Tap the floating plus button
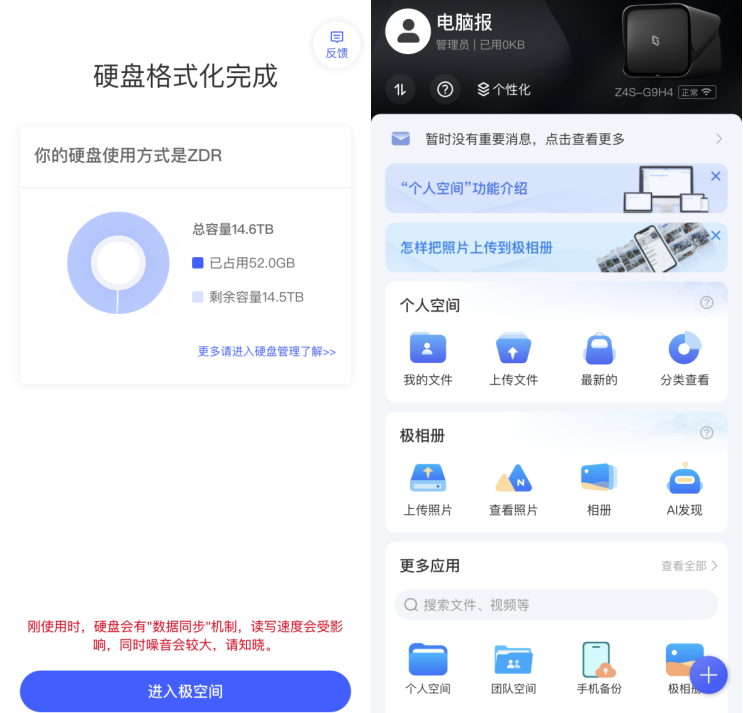 click(708, 675)
